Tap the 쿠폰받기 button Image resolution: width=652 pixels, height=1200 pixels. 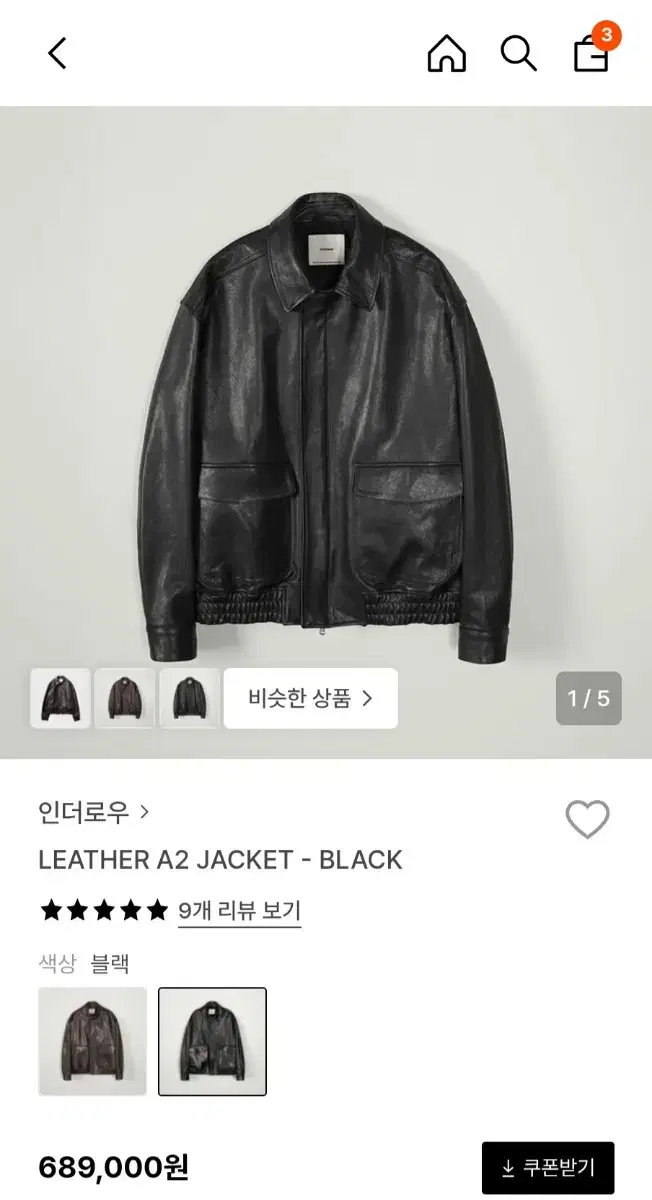(547, 1167)
